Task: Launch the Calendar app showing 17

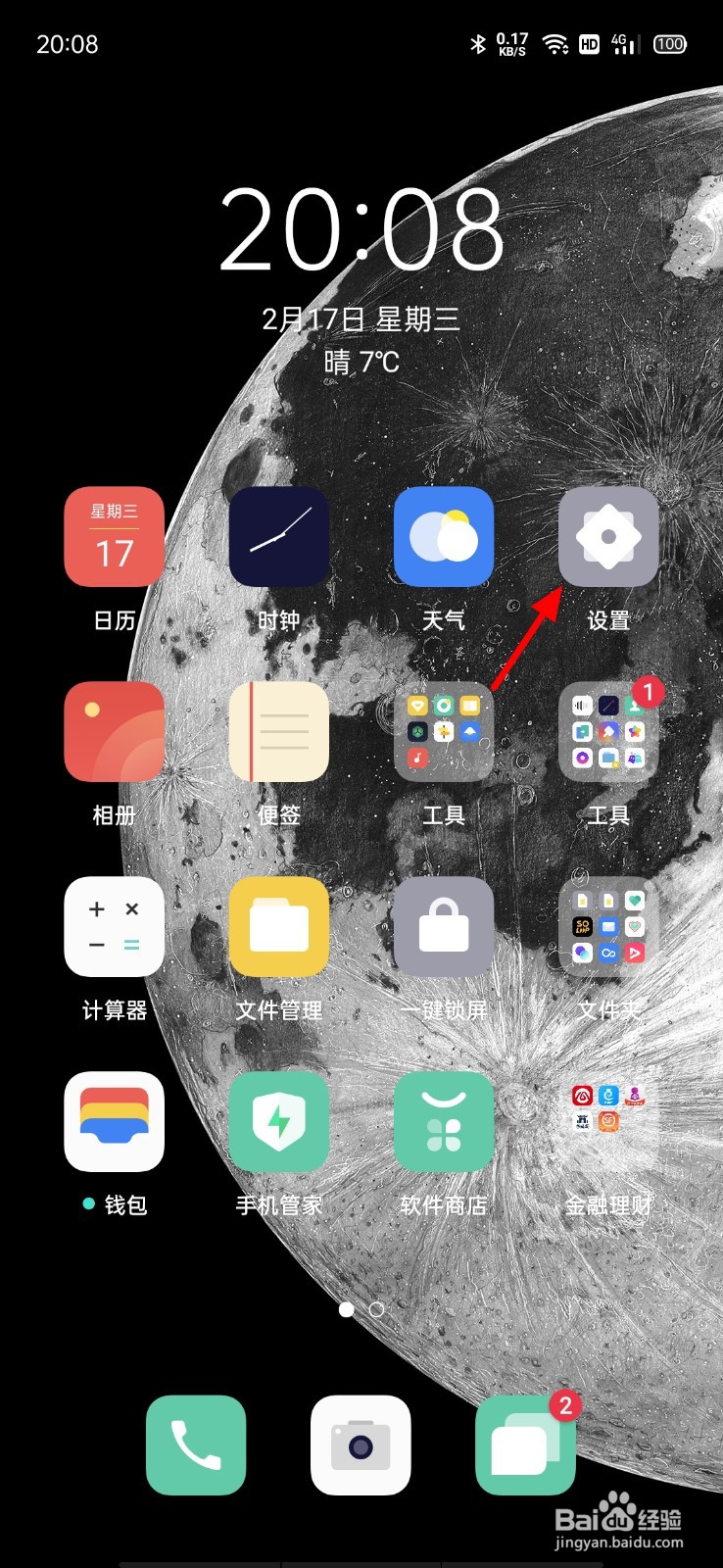Action: coord(114,537)
